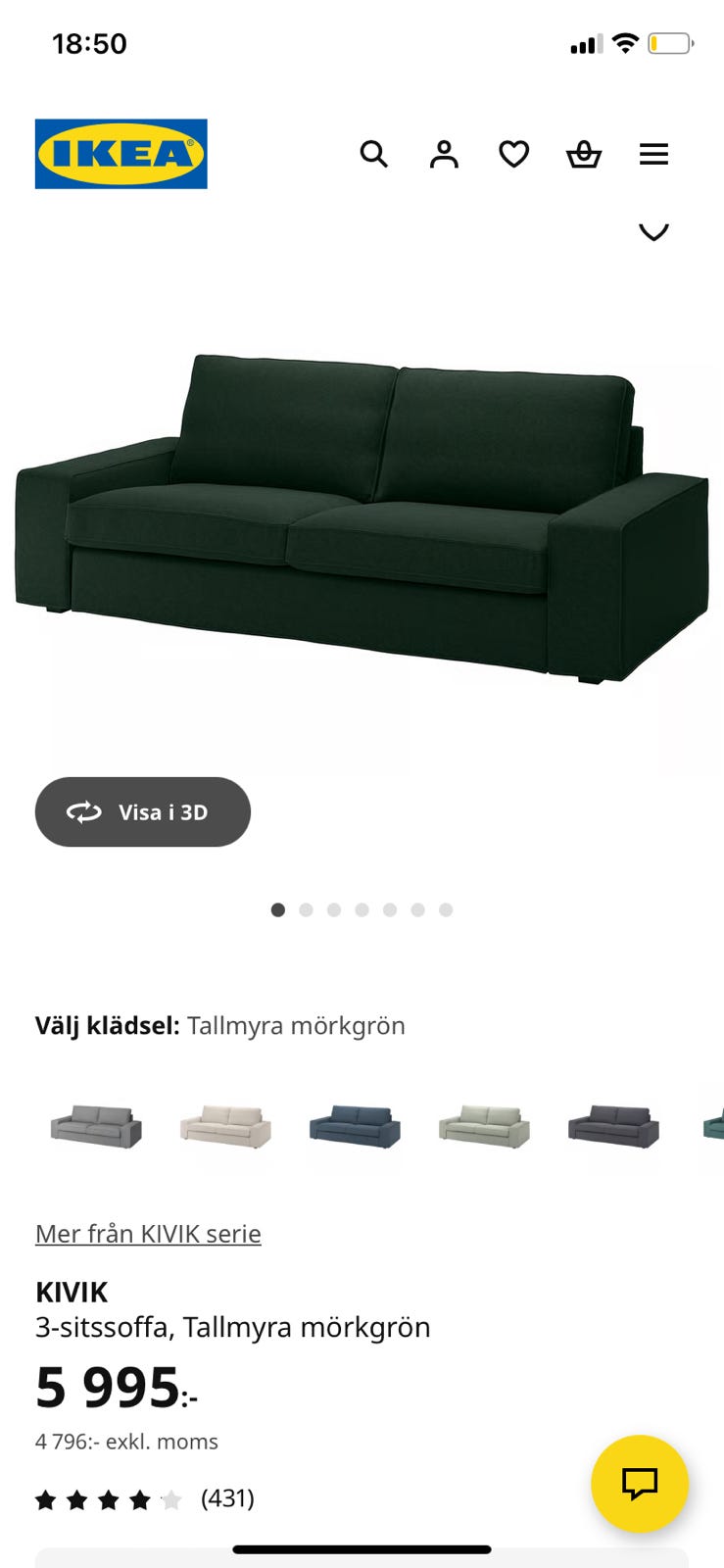724x1568 pixels.
Task: Tap the light green sofa thumbnail
Action: tap(482, 1127)
